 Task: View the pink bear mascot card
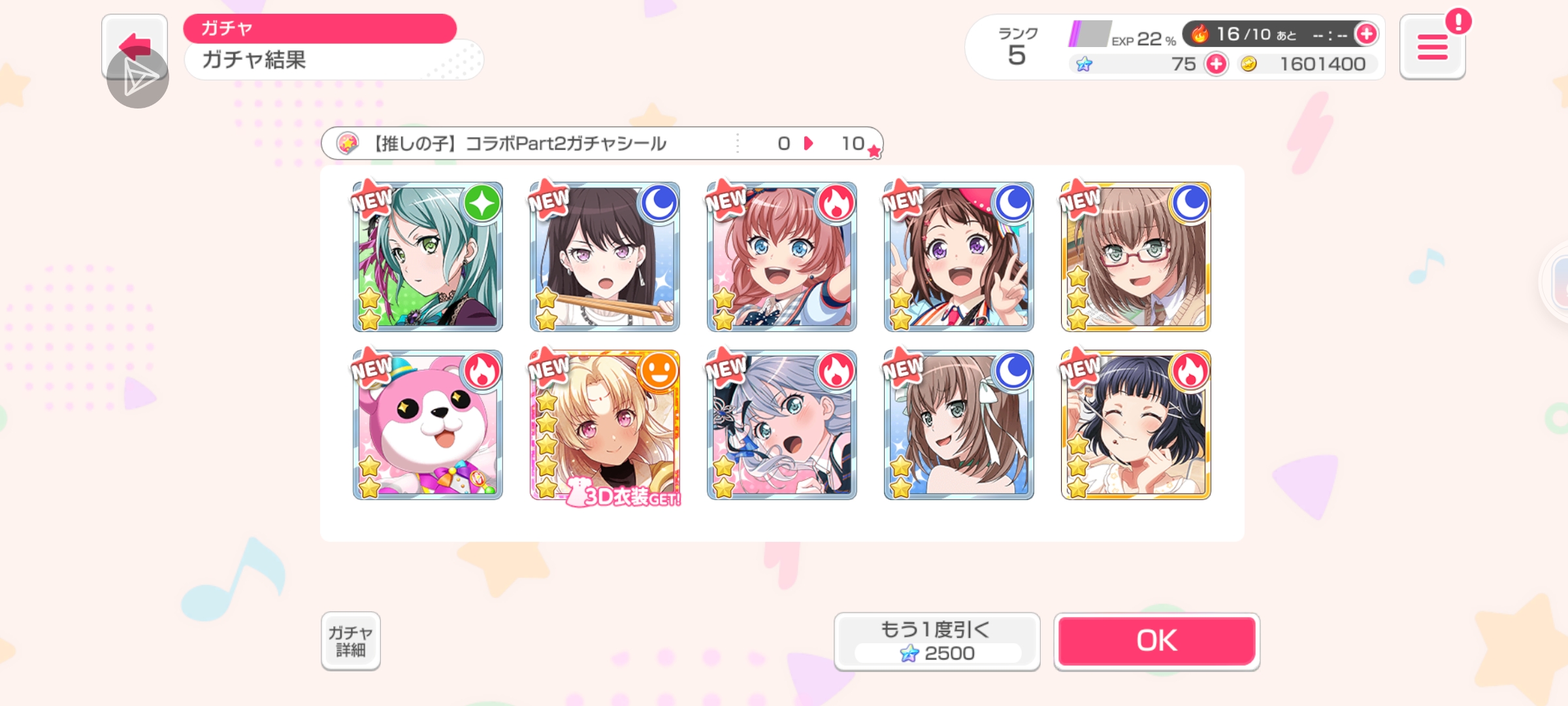428,425
